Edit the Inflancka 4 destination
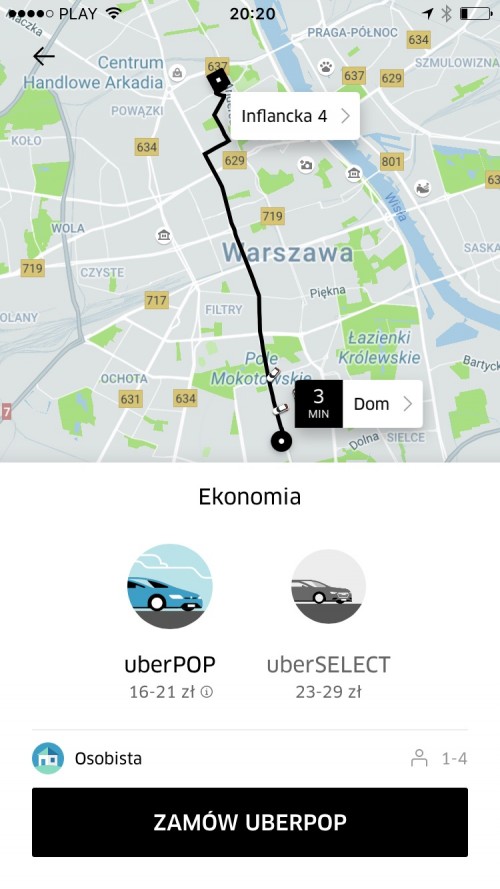The width and height of the screenshot is (500, 889). click(x=295, y=116)
